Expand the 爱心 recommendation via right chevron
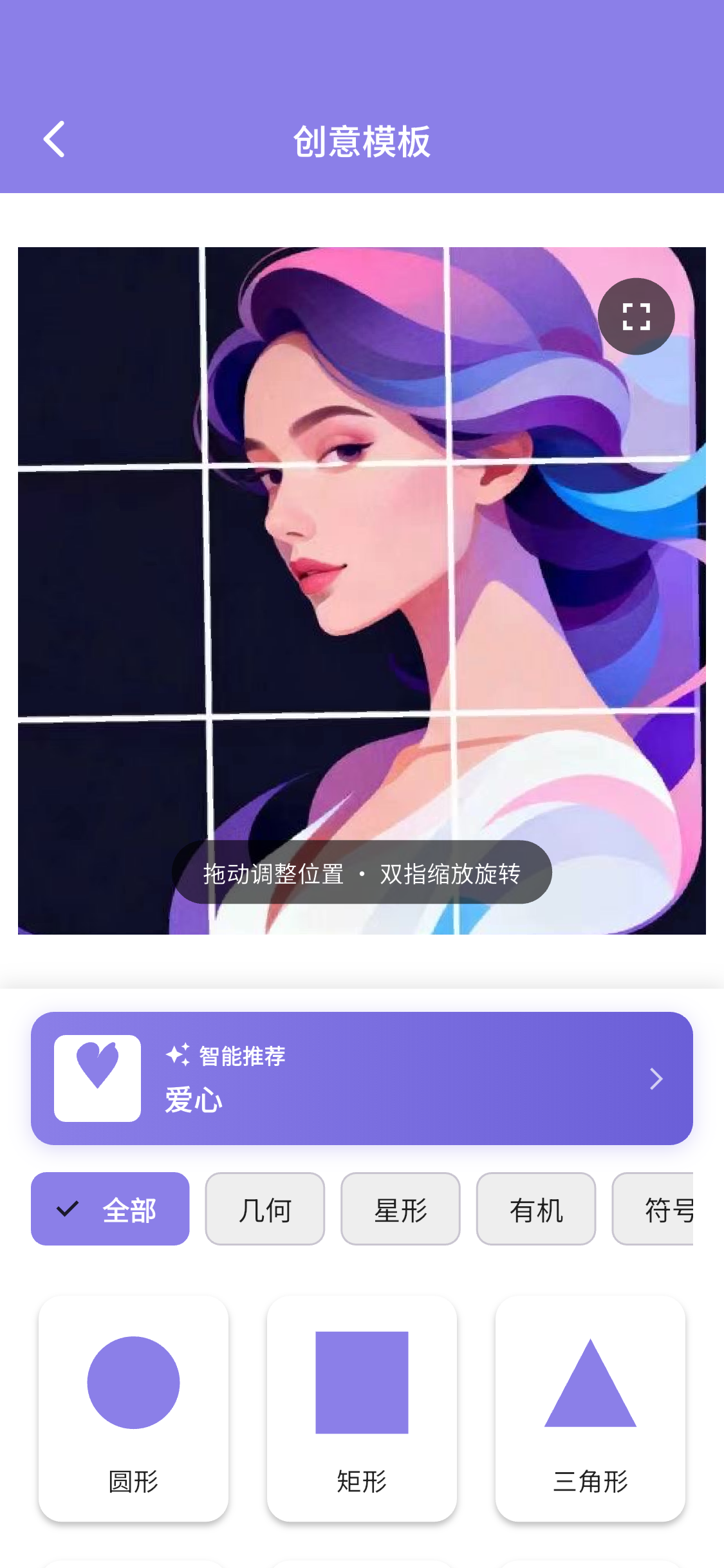This screenshot has height=1568, width=724. 656,1078
